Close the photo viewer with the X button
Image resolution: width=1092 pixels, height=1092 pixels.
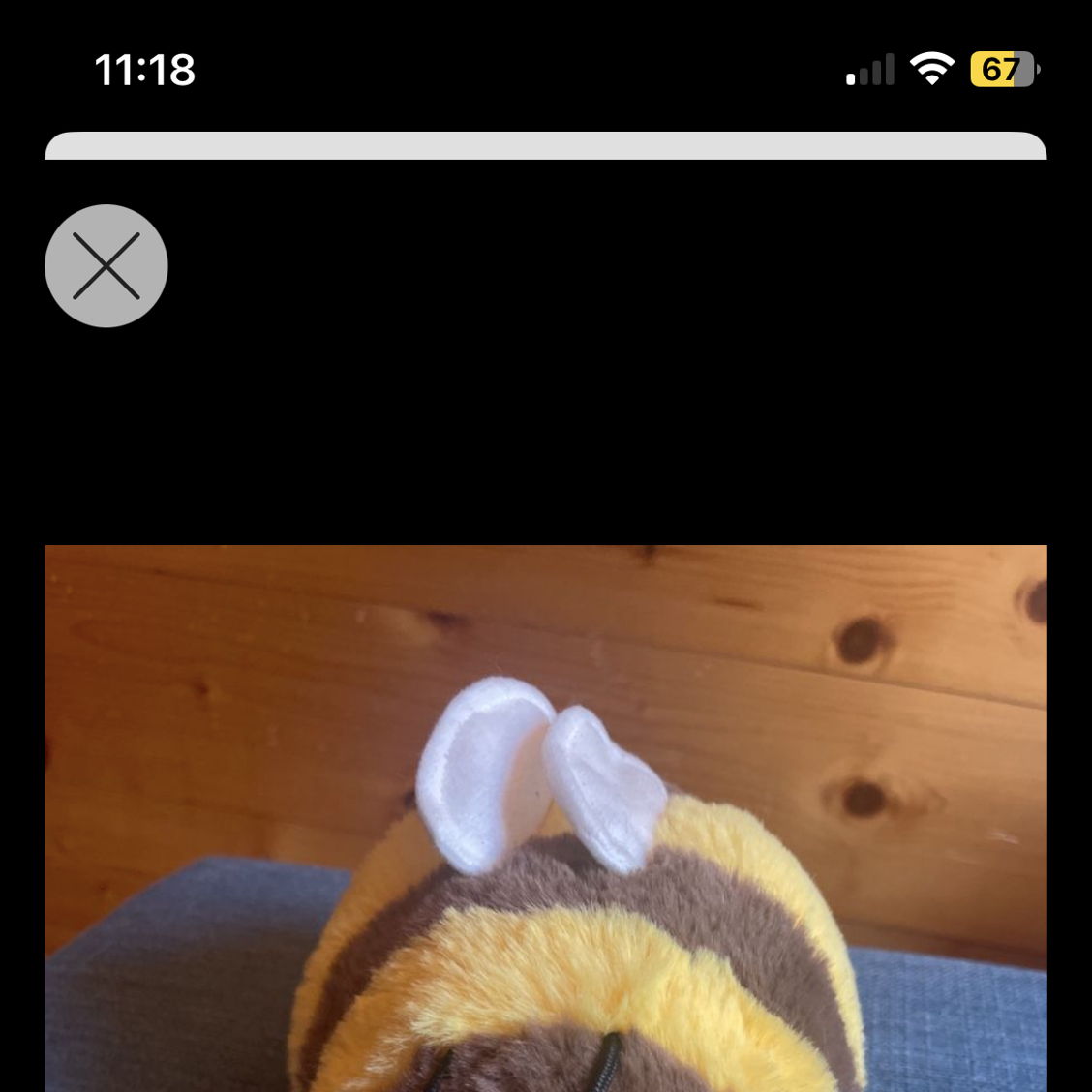point(106,265)
